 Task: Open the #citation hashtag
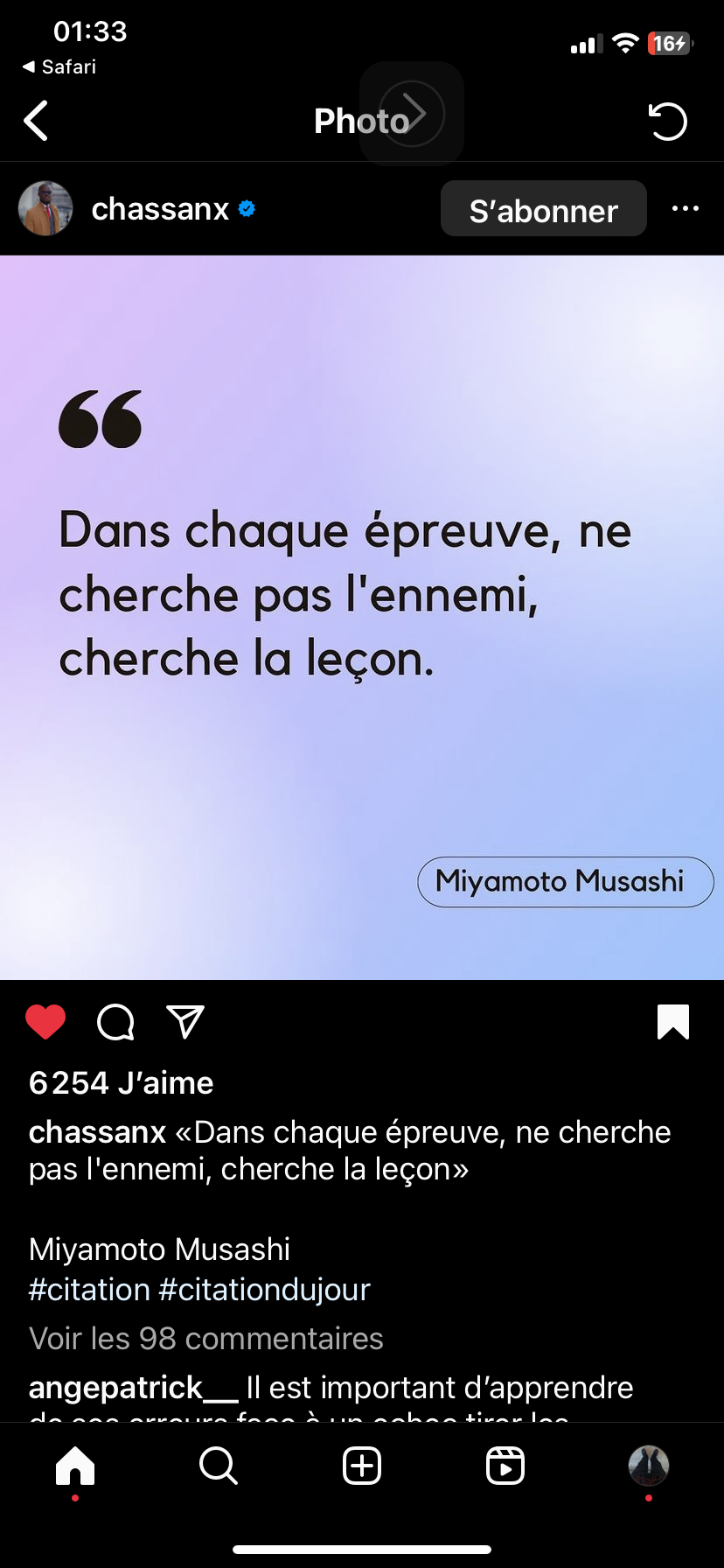point(89,1290)
